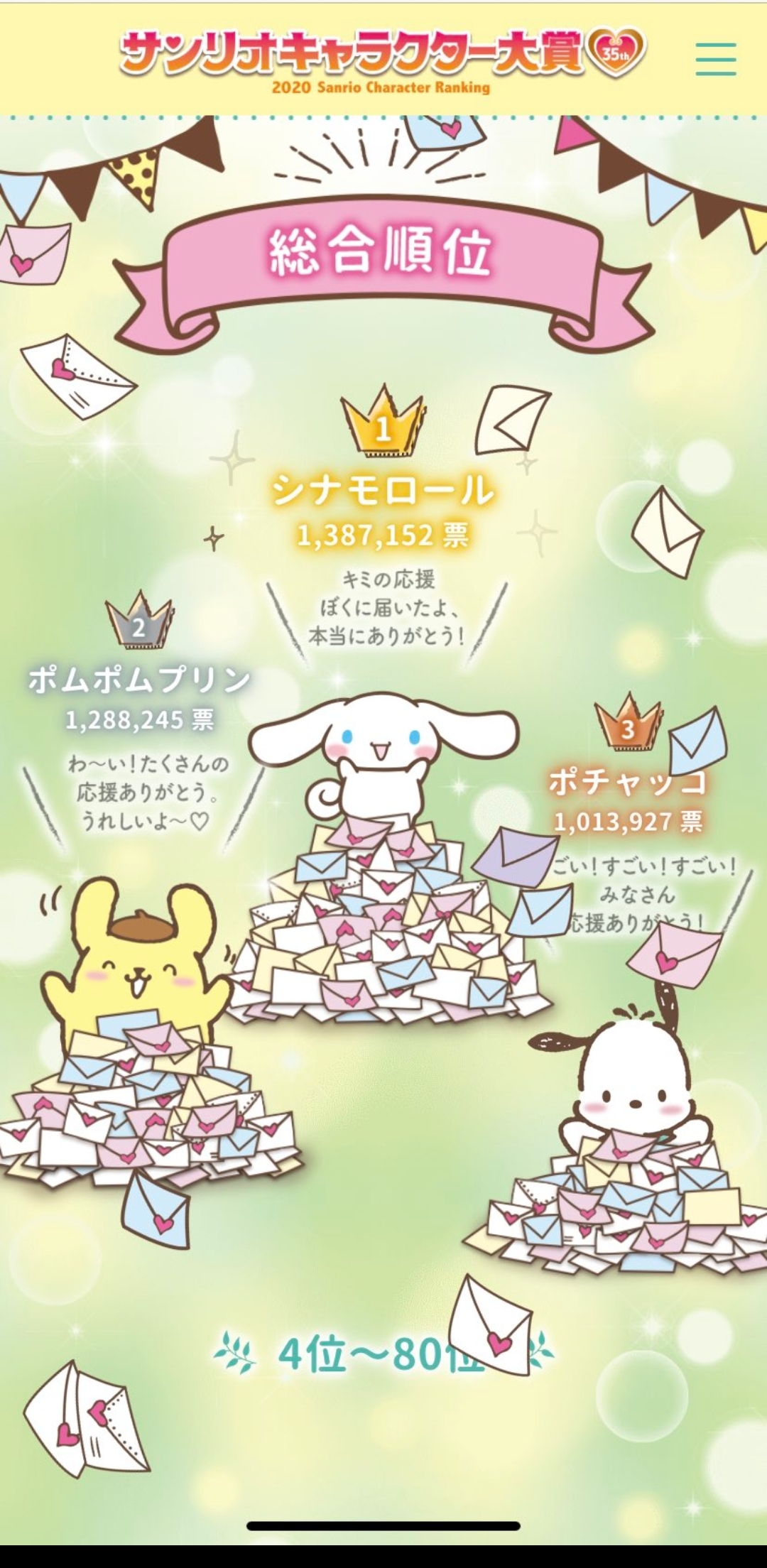Open the hamburger menu
767x1568 pixels.
pyautogui.click(x=715, y=59)
